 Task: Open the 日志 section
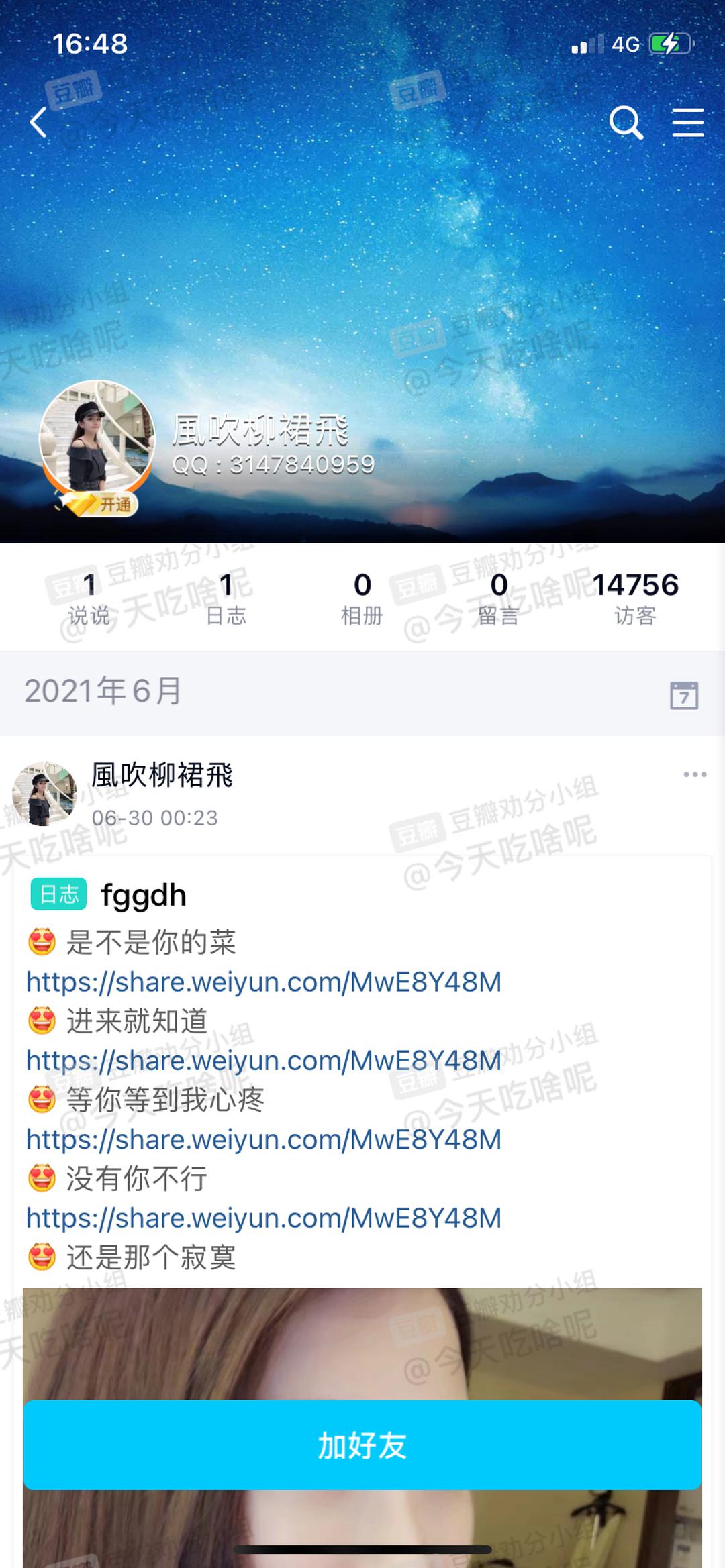226,598
